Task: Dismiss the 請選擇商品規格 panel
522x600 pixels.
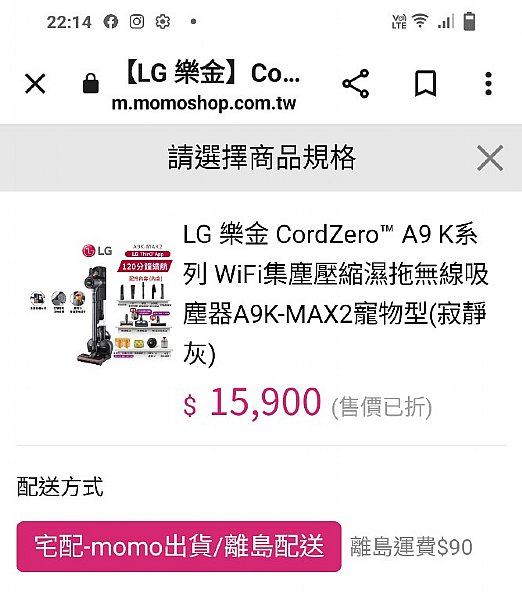Action: tap(490, 158)
